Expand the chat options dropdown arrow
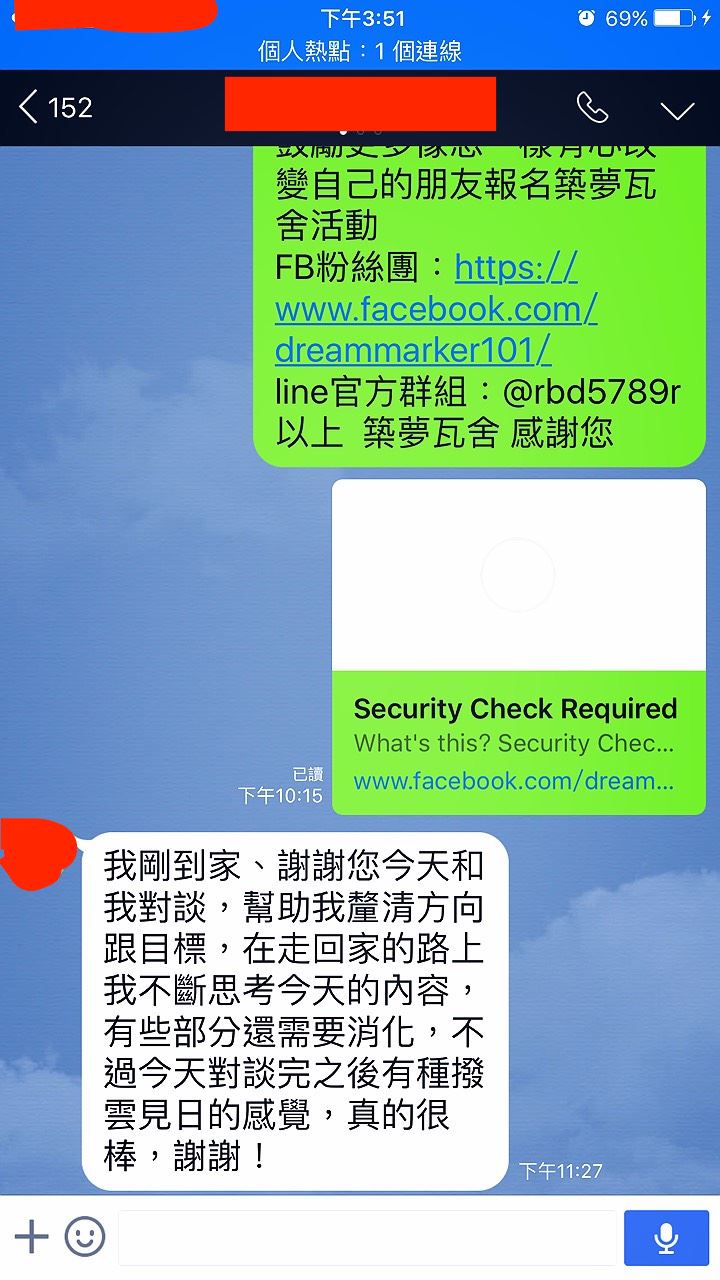720x1280 pixels. point(677,109)
